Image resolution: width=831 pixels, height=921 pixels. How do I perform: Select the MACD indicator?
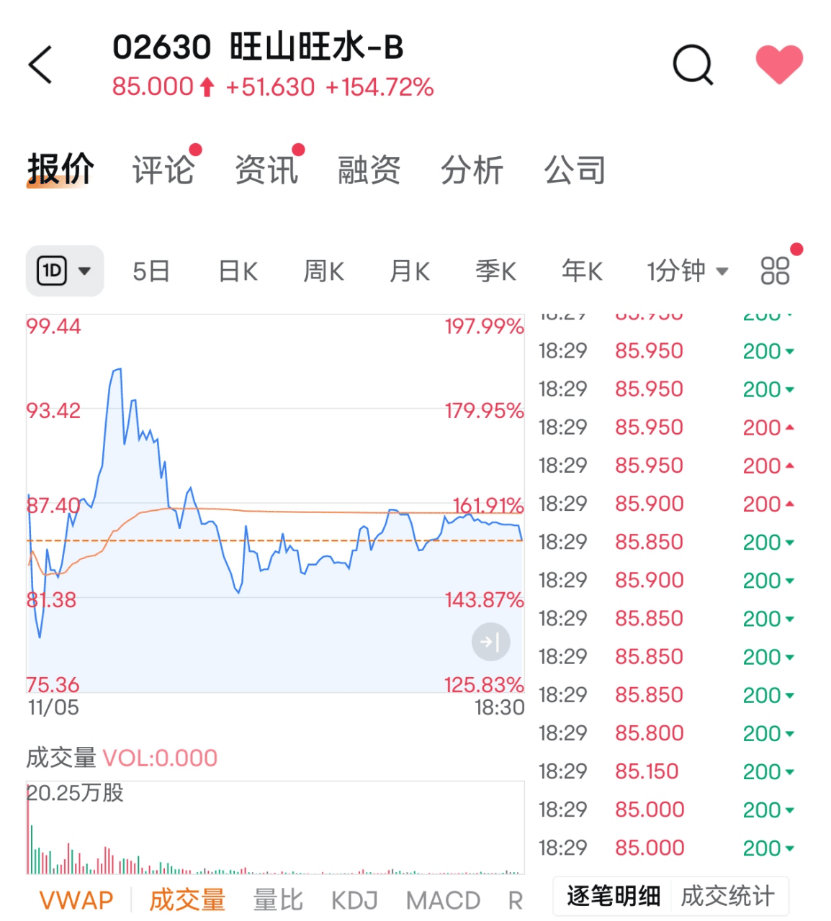pos(442,899)
